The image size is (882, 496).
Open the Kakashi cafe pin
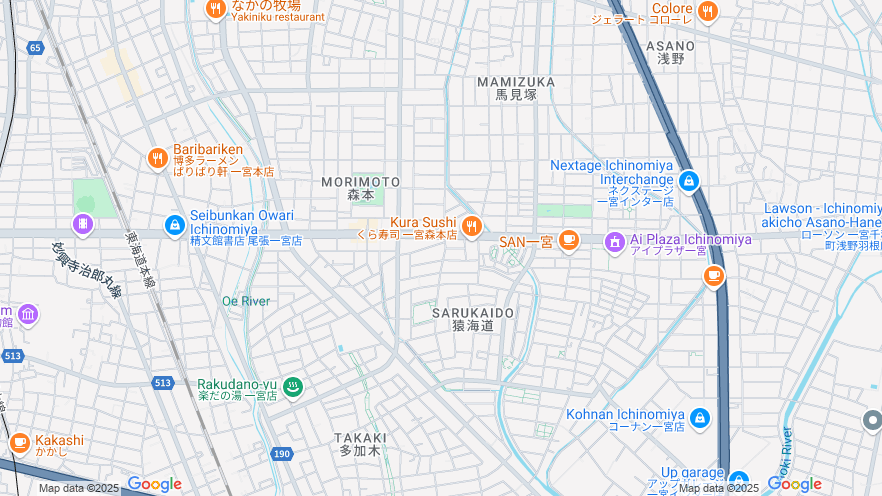19,442
